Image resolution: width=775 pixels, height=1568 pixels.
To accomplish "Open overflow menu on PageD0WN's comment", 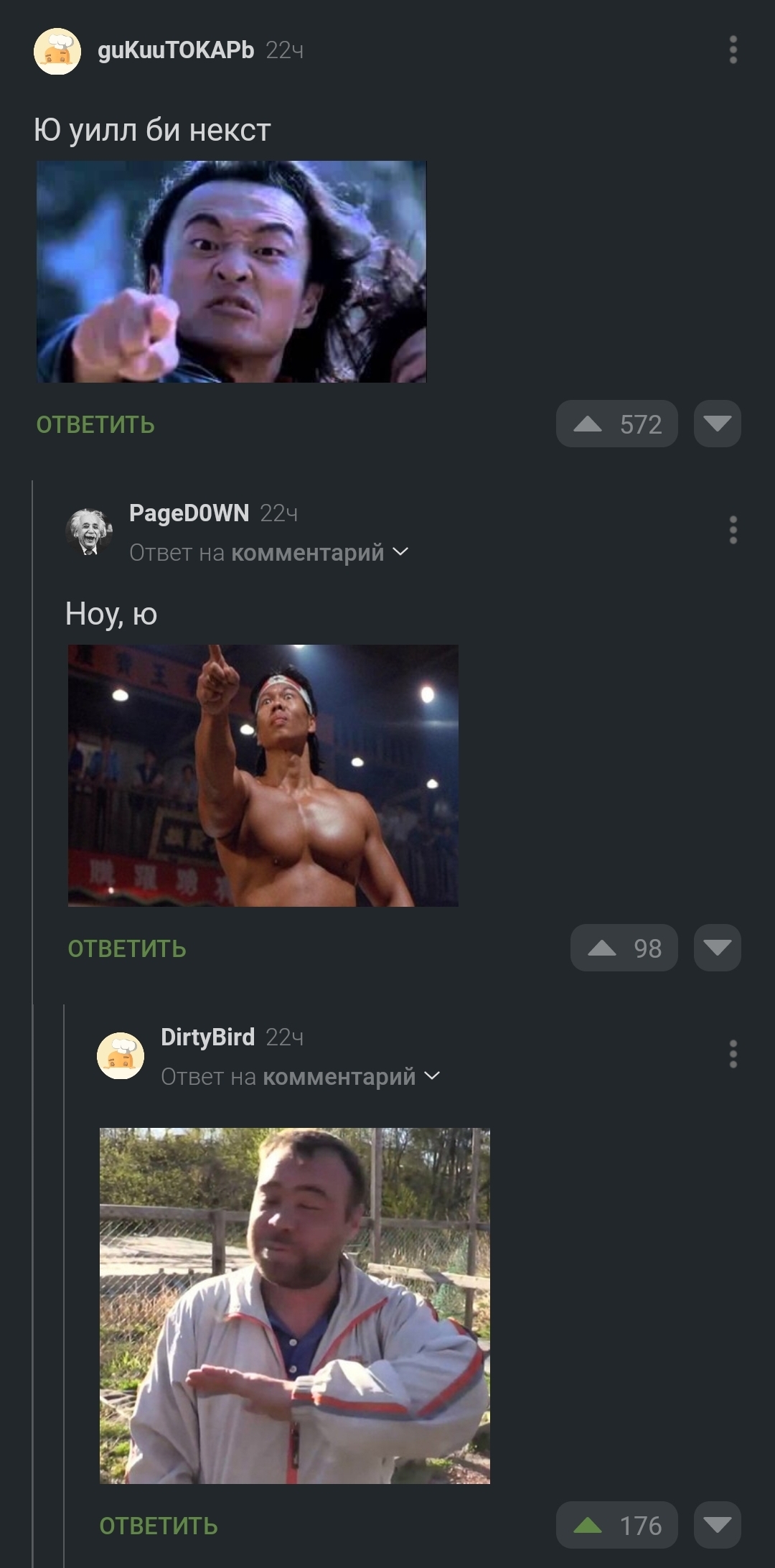I will coord(733,530).
